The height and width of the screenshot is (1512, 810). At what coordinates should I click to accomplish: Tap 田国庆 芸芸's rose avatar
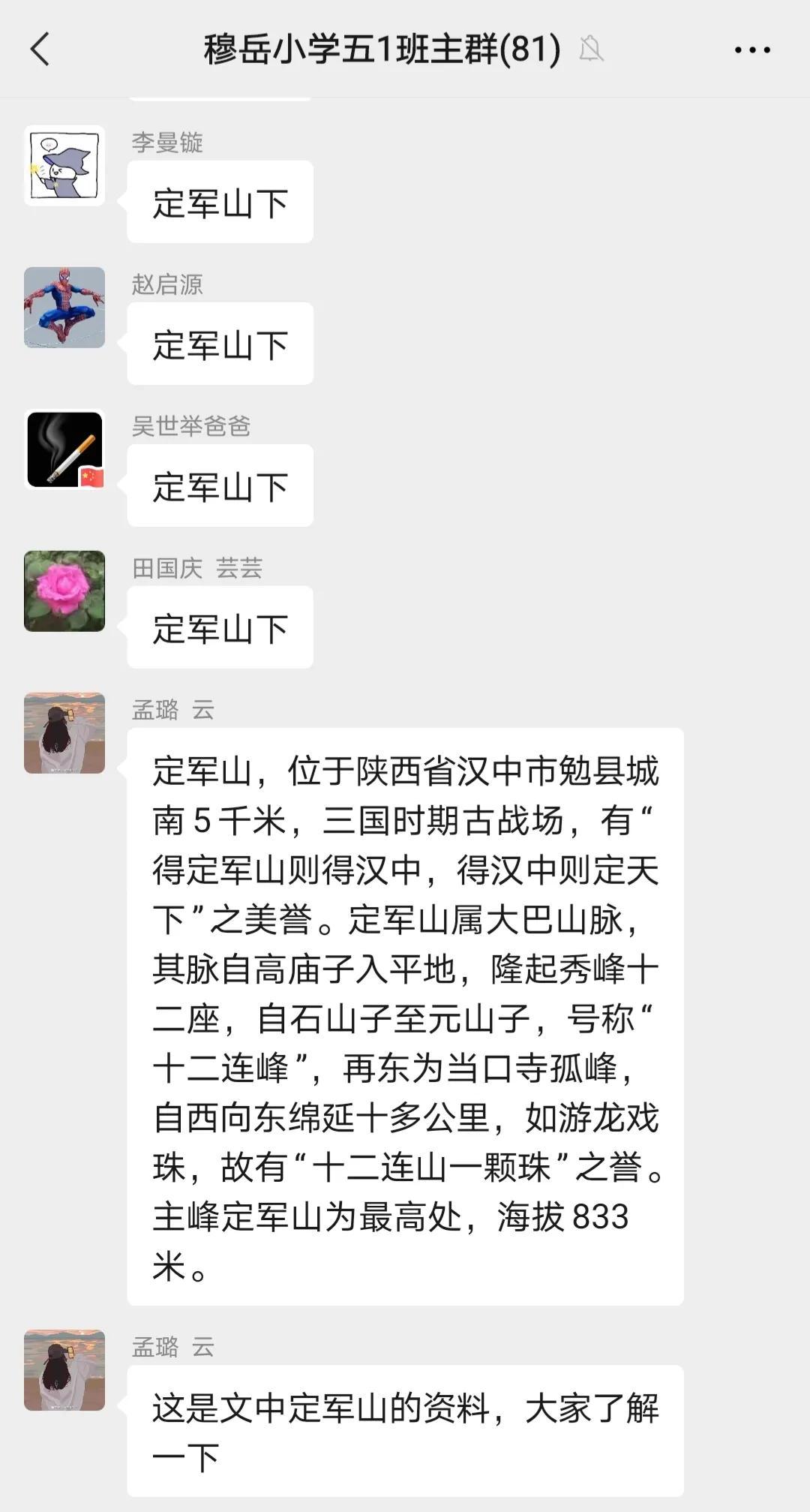coord(64,591)
